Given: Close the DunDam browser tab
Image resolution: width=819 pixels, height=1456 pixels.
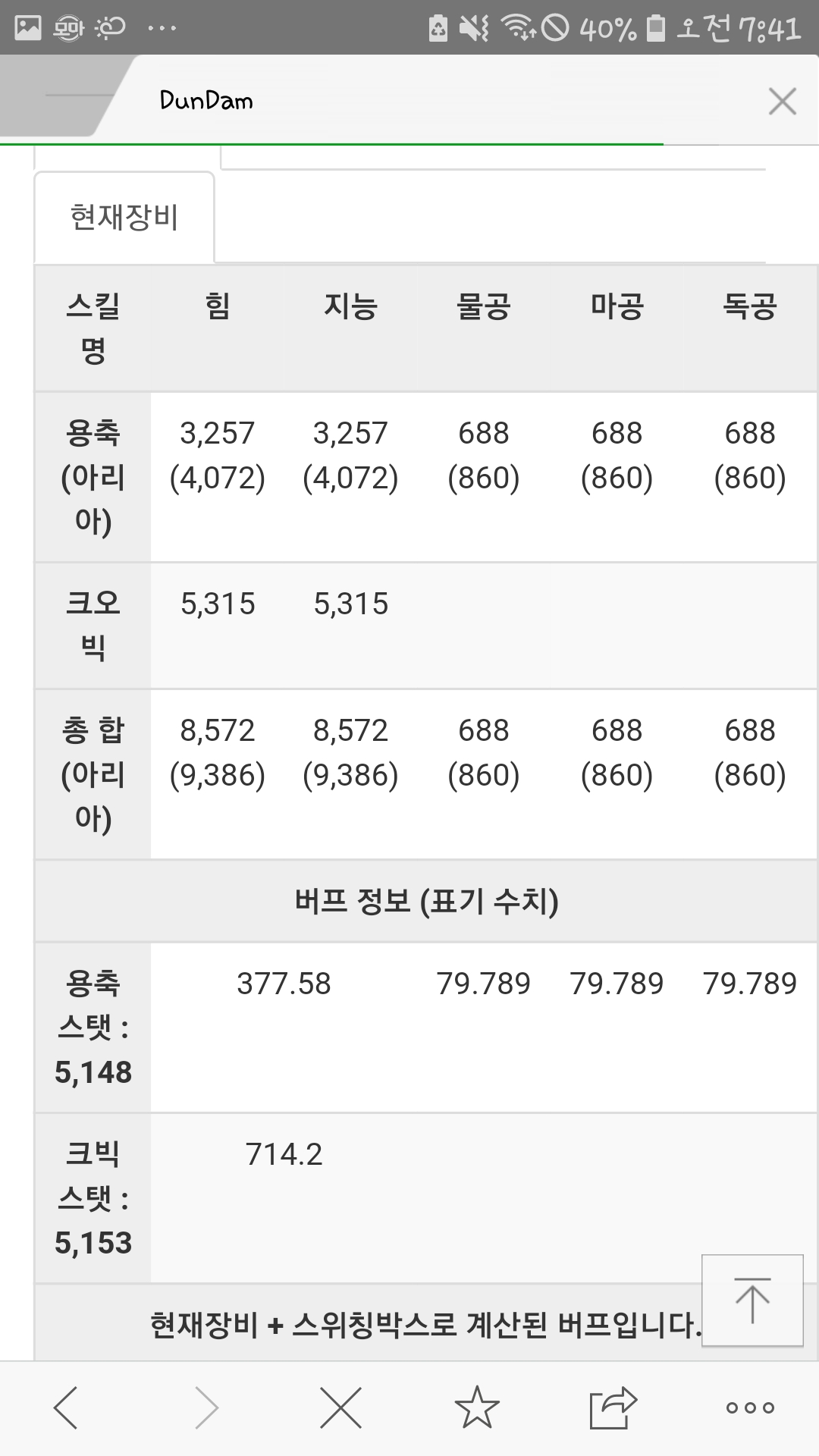Looking at the screenshot, I should coord(782,101).
